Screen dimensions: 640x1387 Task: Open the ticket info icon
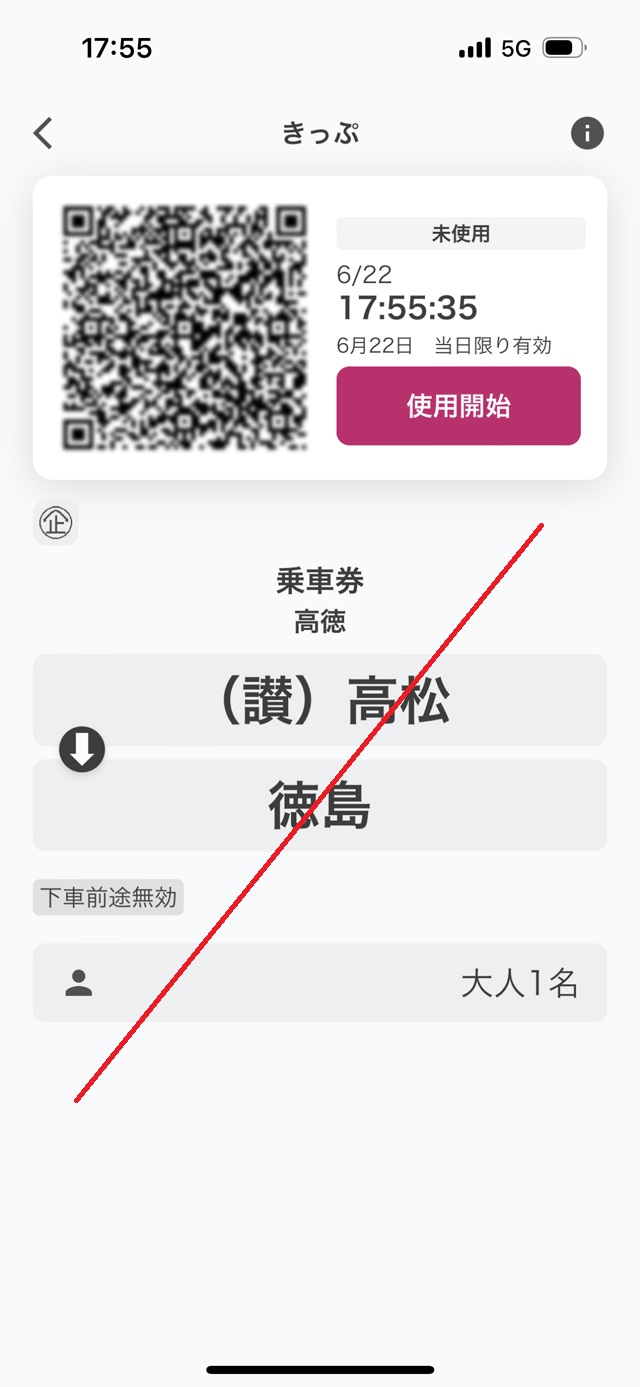[x=587, y=133]
